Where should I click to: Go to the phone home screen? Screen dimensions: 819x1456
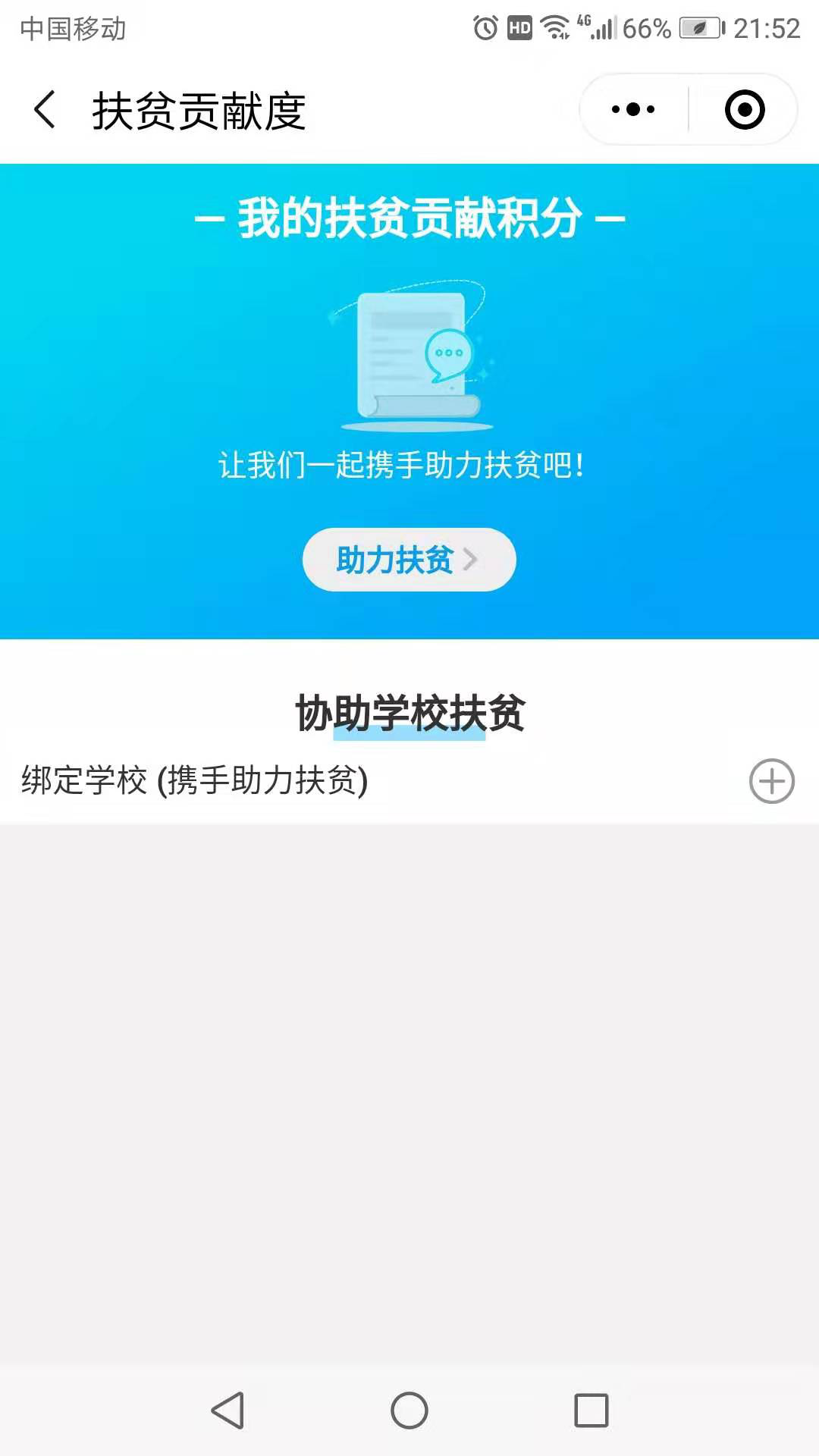[x=409, y=1410]
